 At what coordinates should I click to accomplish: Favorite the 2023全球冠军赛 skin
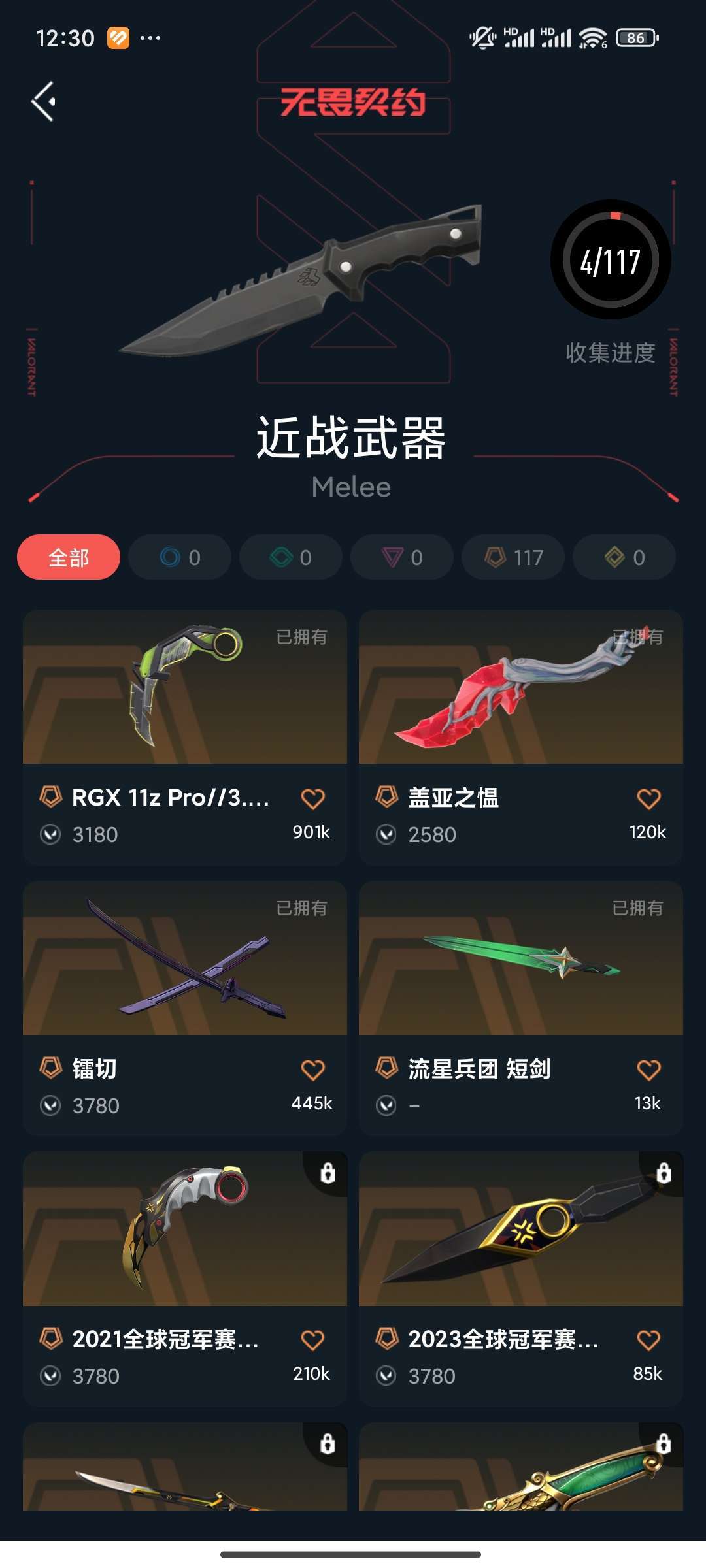click(648, 1340)
